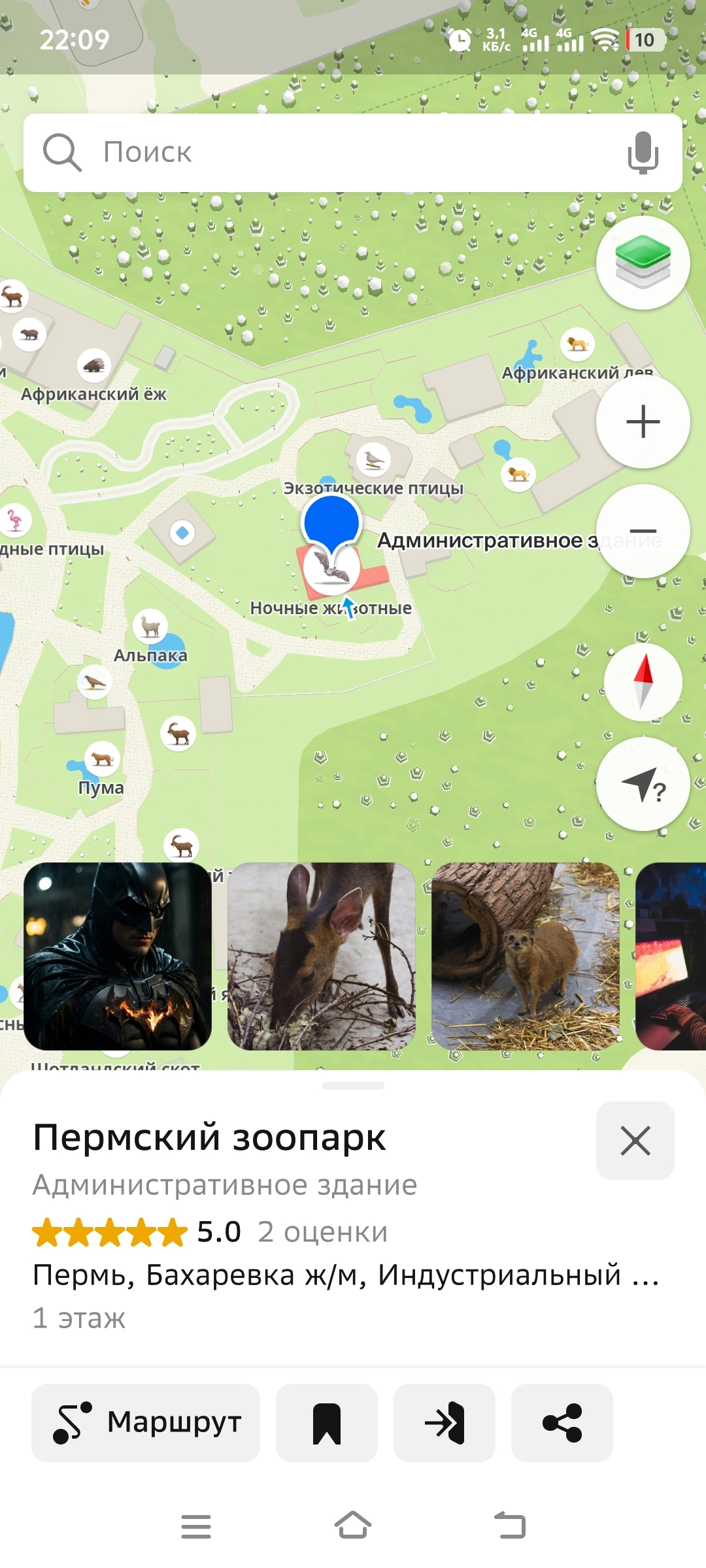Image resolution: width=706 pixels, height=1568 pixels.
Task: Share the Пермский зоопарк place
Action: point(562,1422)
